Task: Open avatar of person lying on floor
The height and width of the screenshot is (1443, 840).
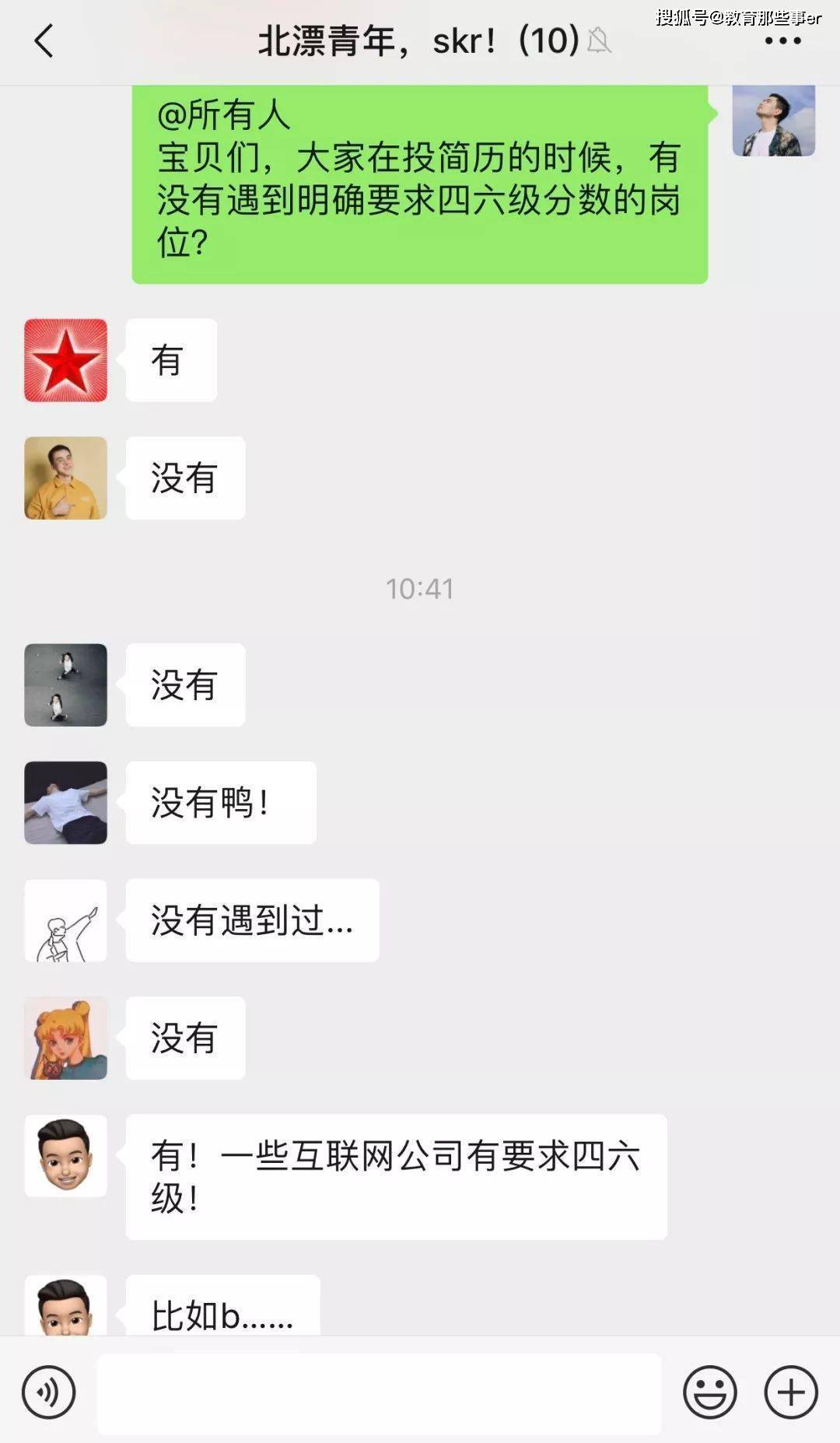Action: (x=66, y=803)
